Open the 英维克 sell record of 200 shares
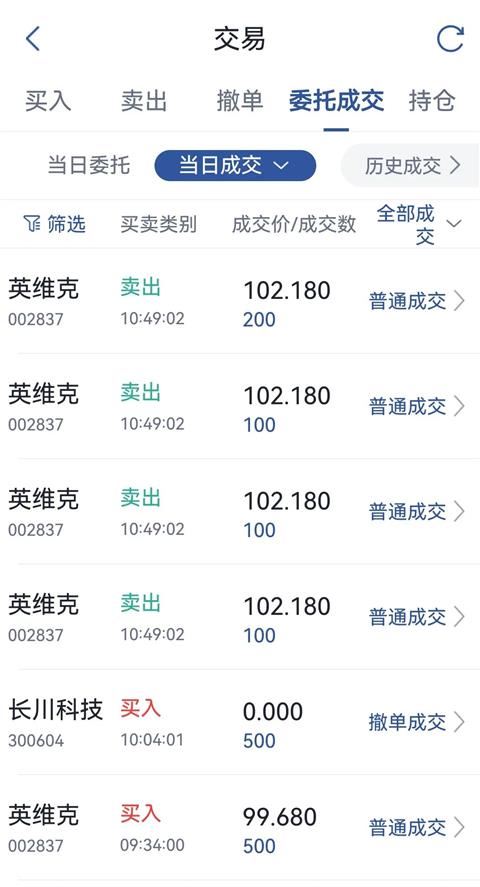Image resolution: width=480 pixels, height=887 pixels. [x=240, y=302]
